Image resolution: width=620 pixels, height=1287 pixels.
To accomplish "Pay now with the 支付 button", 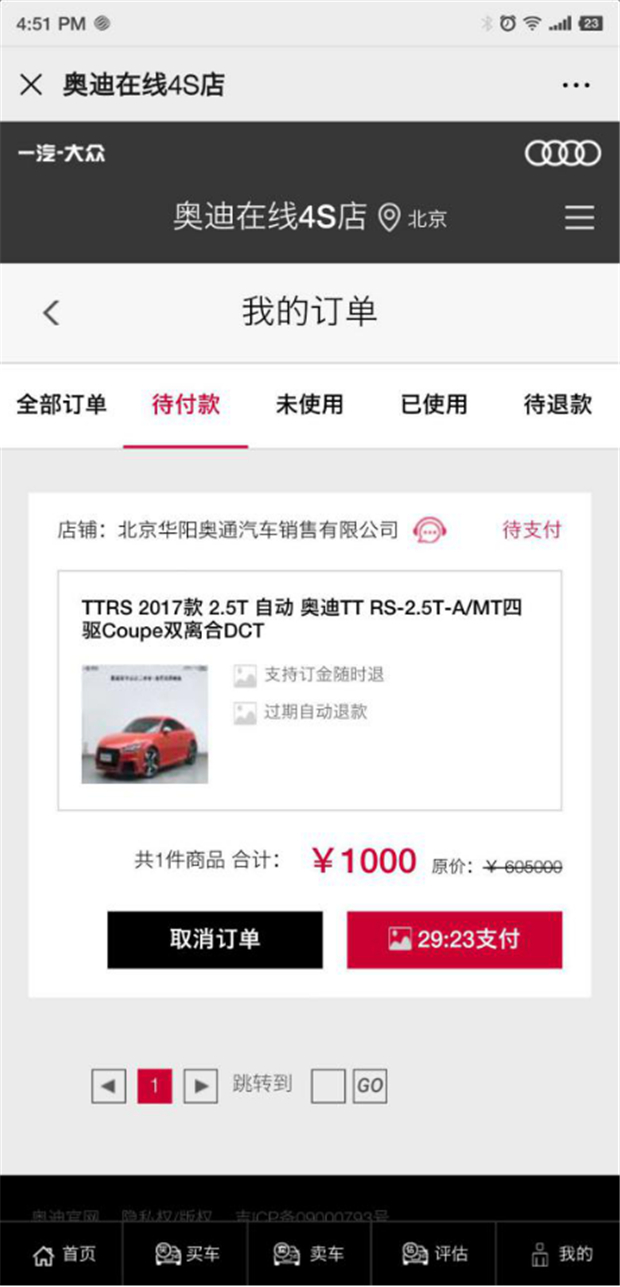I will pyautogui.click(x=454, y=939).
